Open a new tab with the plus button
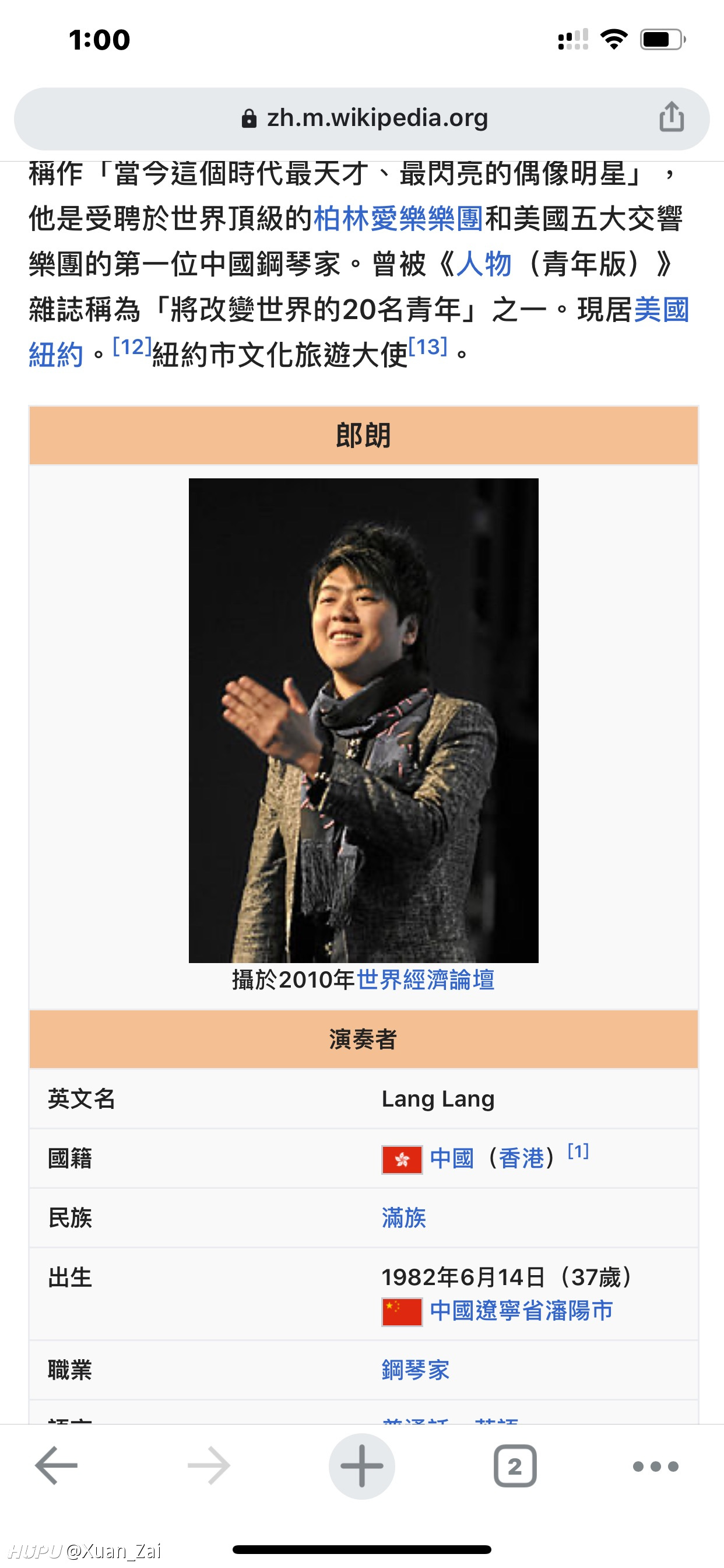Image resolution: width=724 pixels, height=1568 pixels. 362,1466
